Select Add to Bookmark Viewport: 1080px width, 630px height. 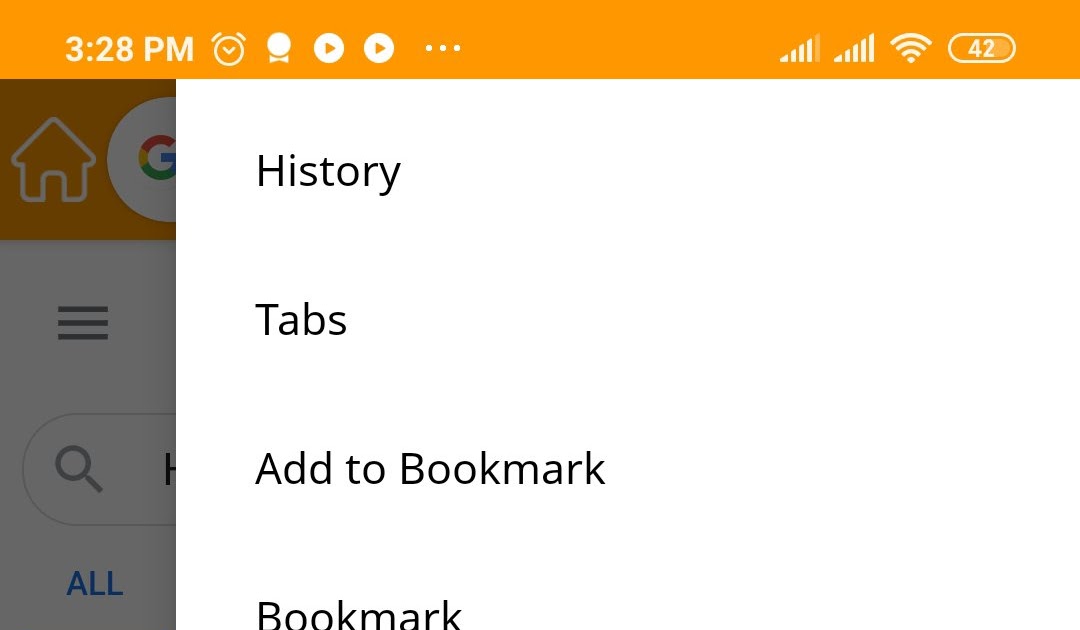point(430,469)
